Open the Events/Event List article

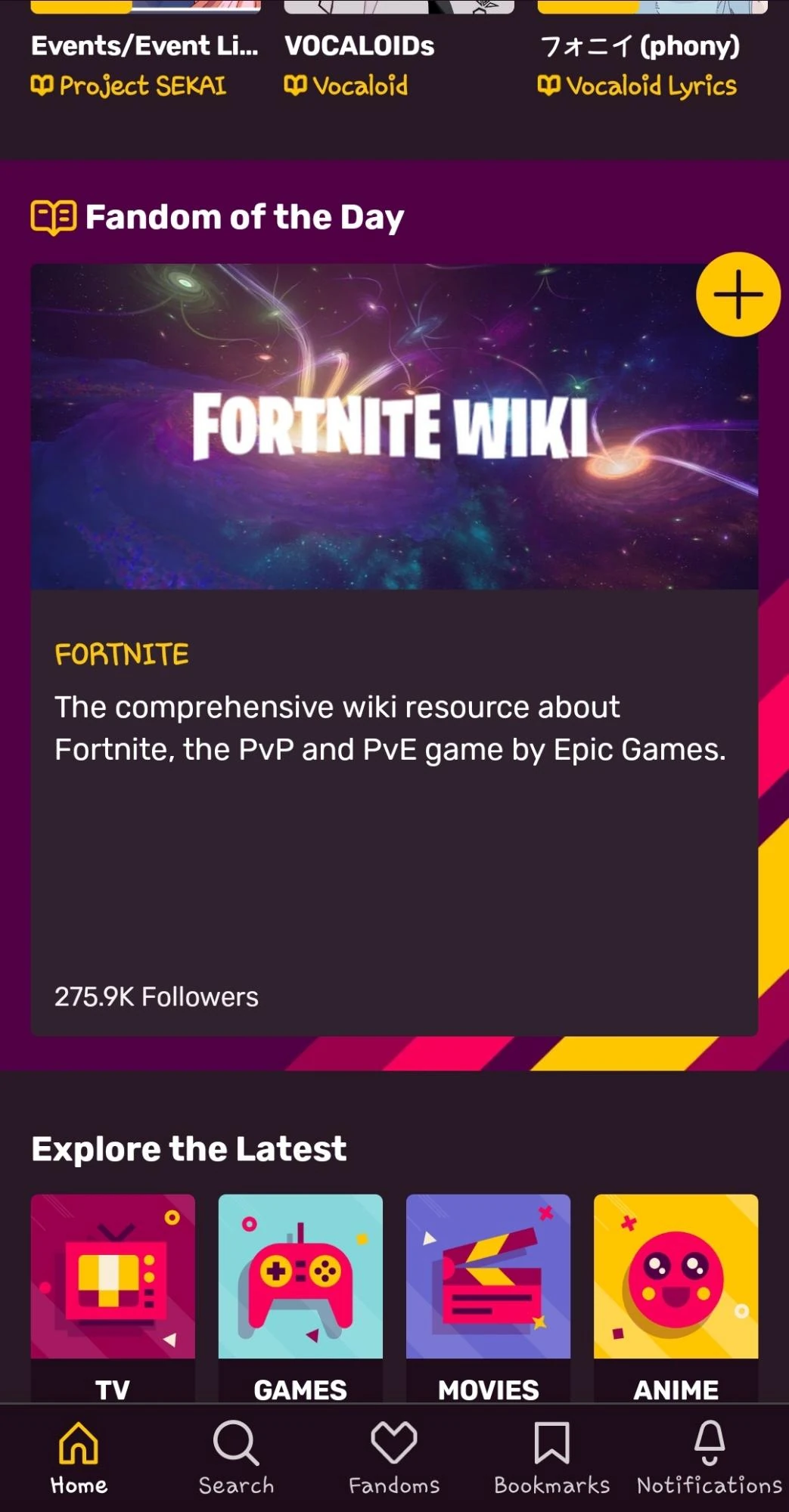144,47
